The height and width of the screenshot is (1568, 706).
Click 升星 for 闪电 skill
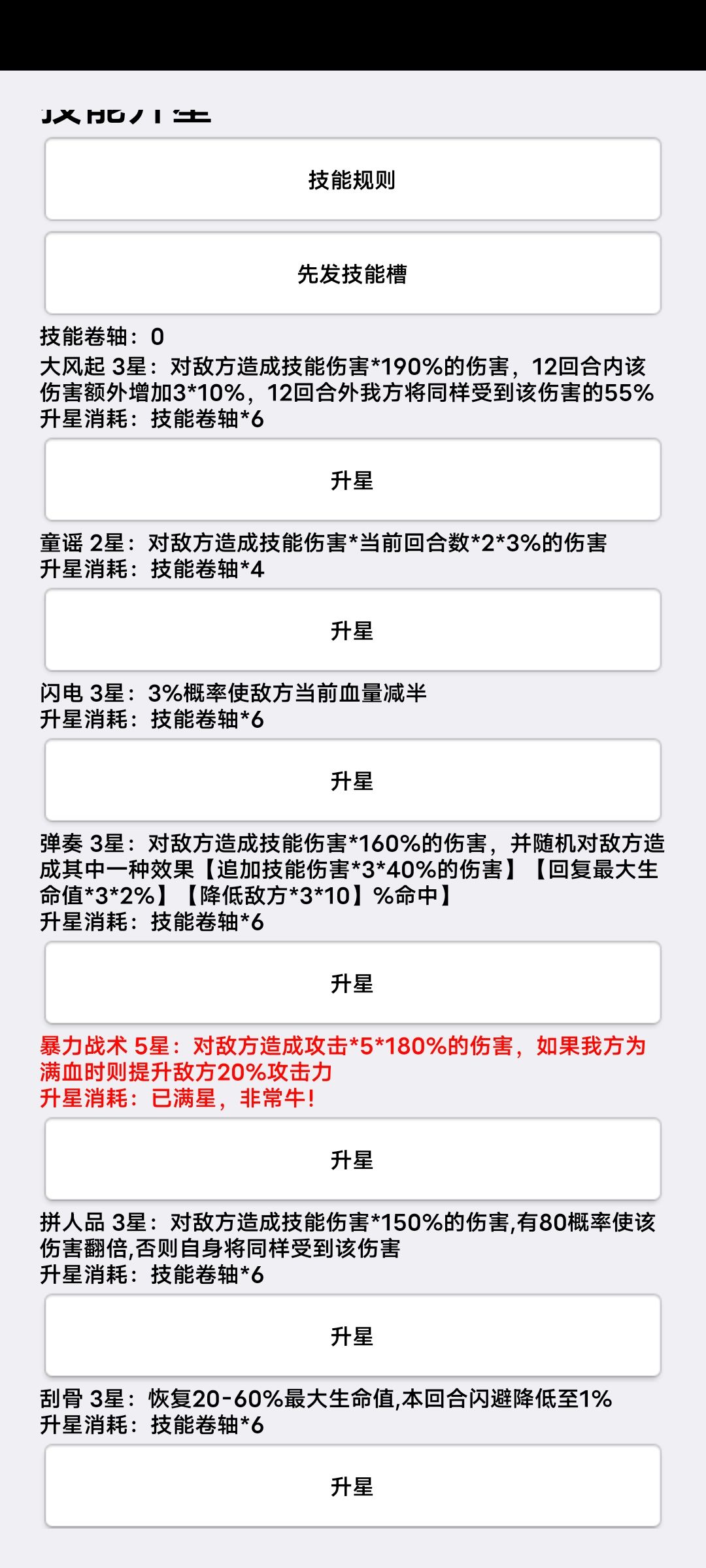[352, 779]
